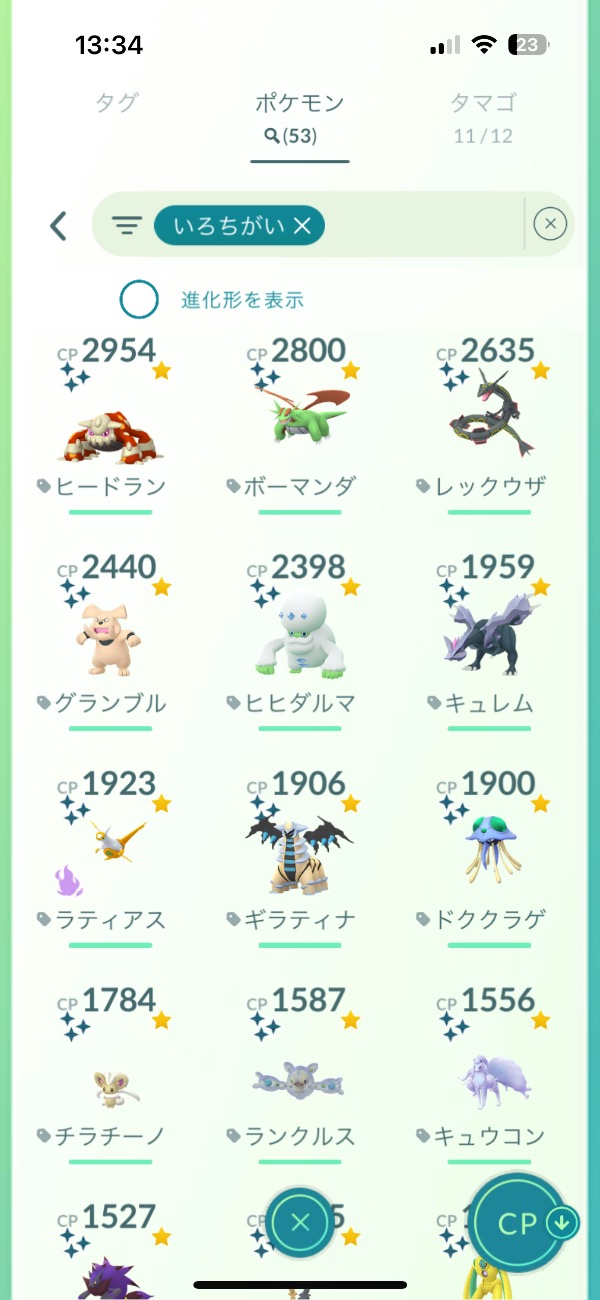Switch to the タマゴ tab
Viewport: 600px width, 1300px height.
(x=483, y=103)
